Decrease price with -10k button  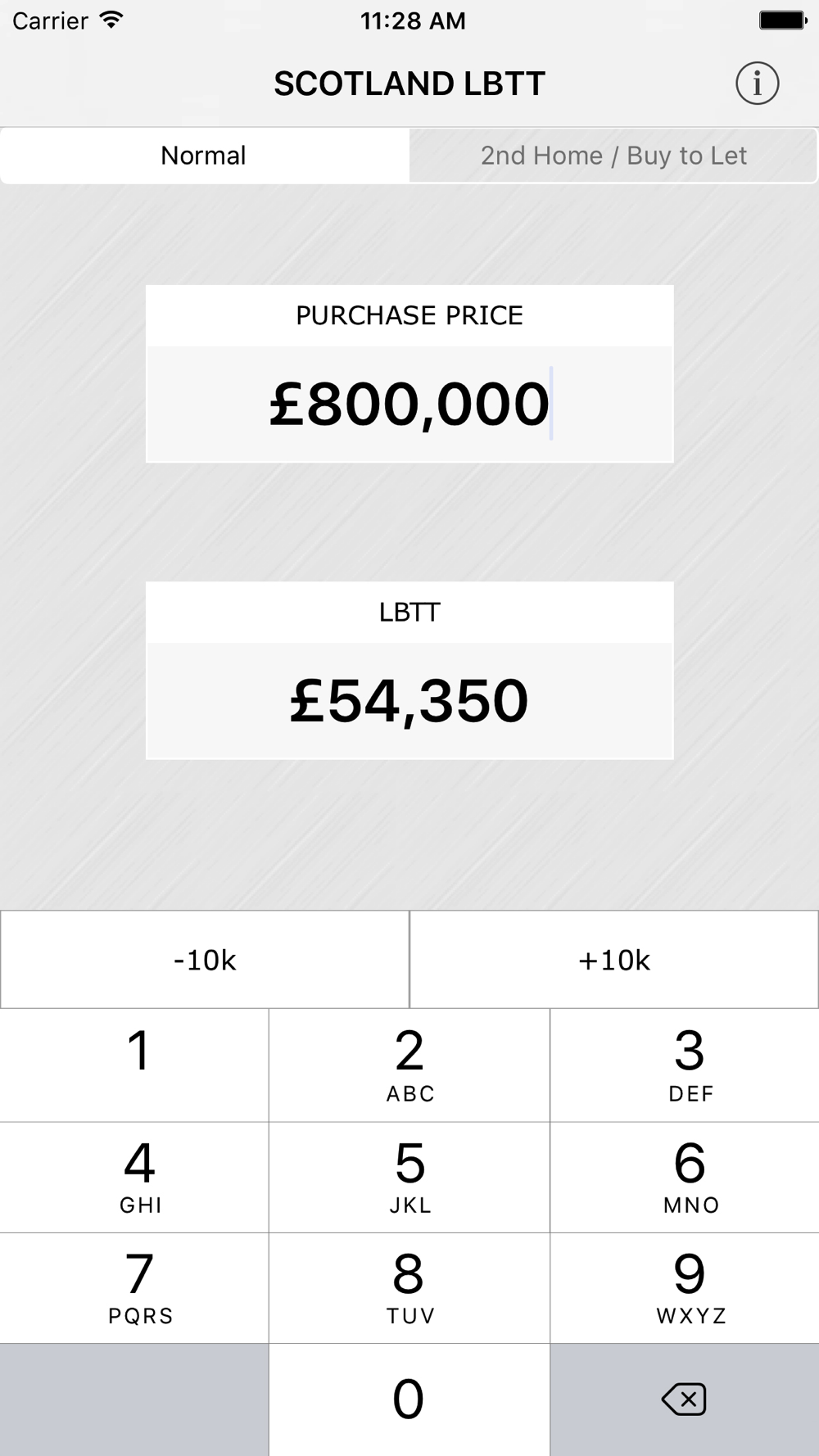coord(205,960)
